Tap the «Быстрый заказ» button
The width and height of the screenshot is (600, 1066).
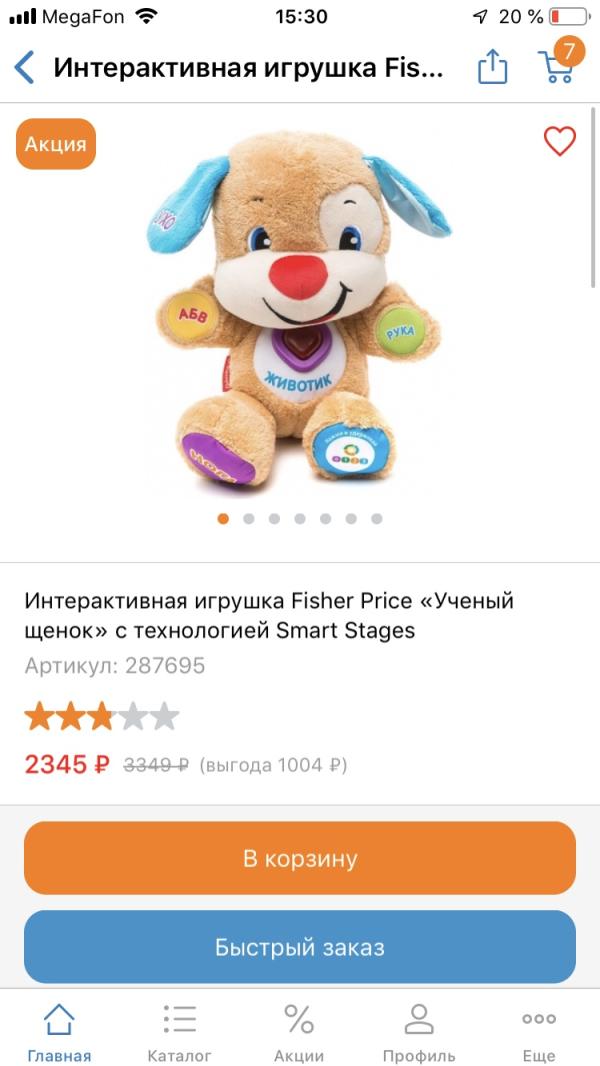point(300,947)
